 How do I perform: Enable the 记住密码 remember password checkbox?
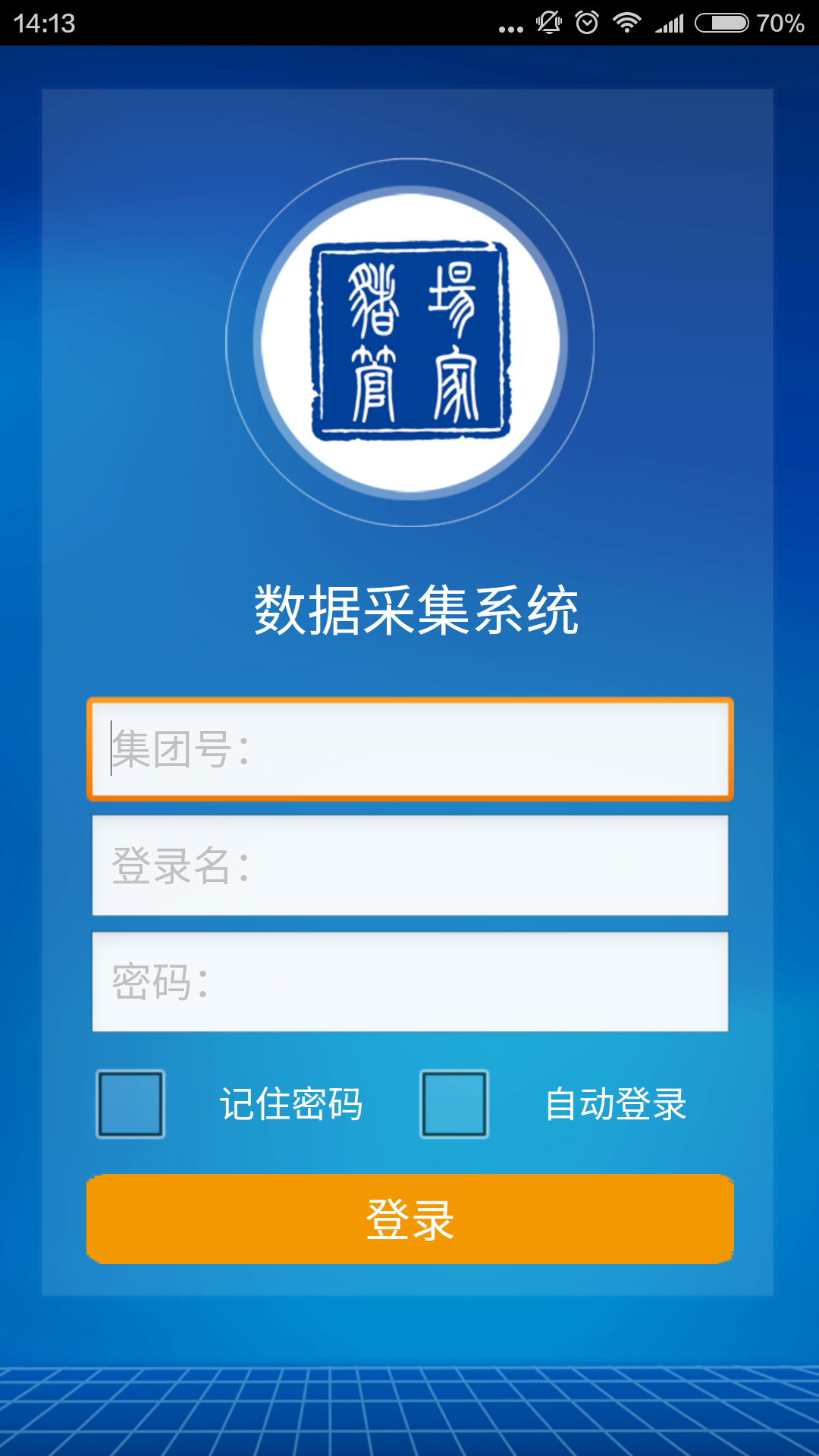pos(127,1105)
